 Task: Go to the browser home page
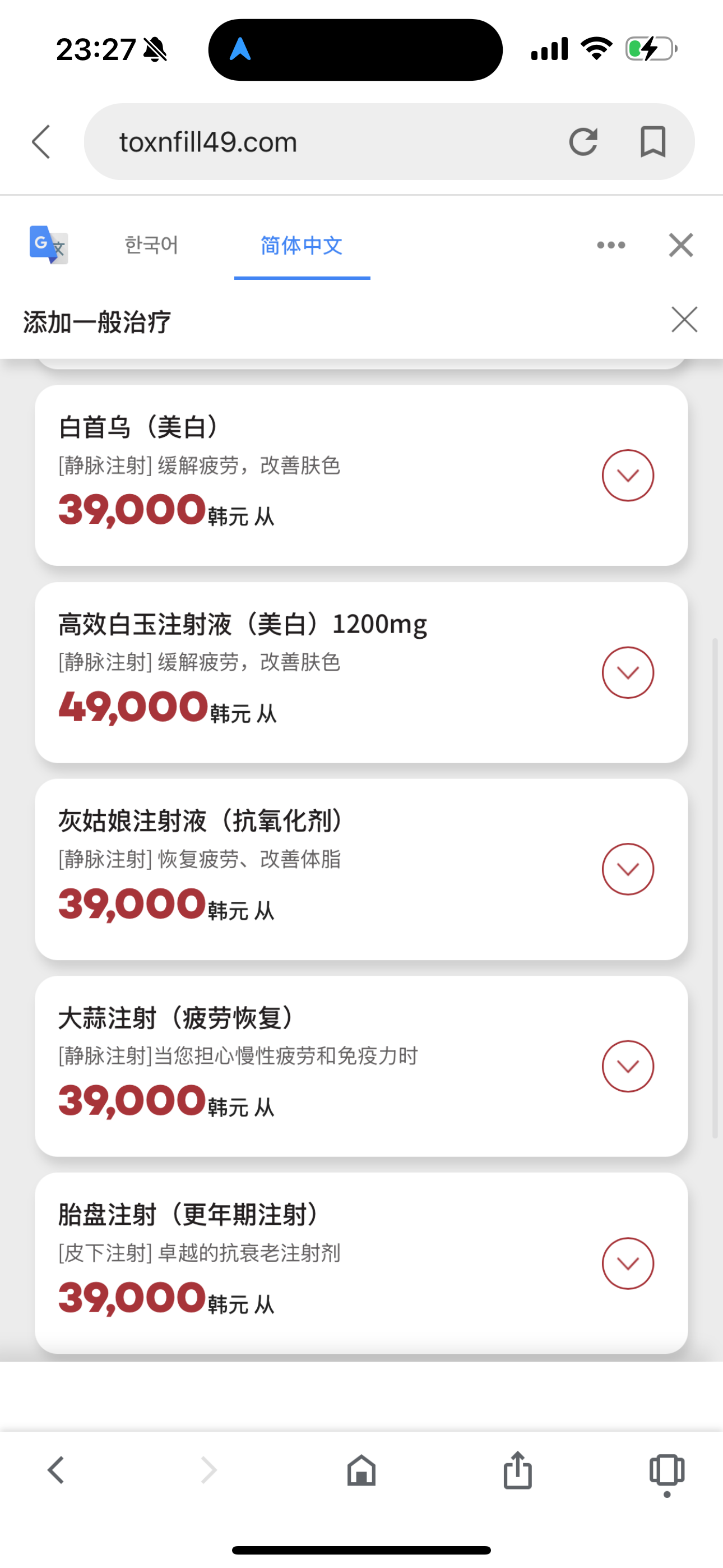361,1470
